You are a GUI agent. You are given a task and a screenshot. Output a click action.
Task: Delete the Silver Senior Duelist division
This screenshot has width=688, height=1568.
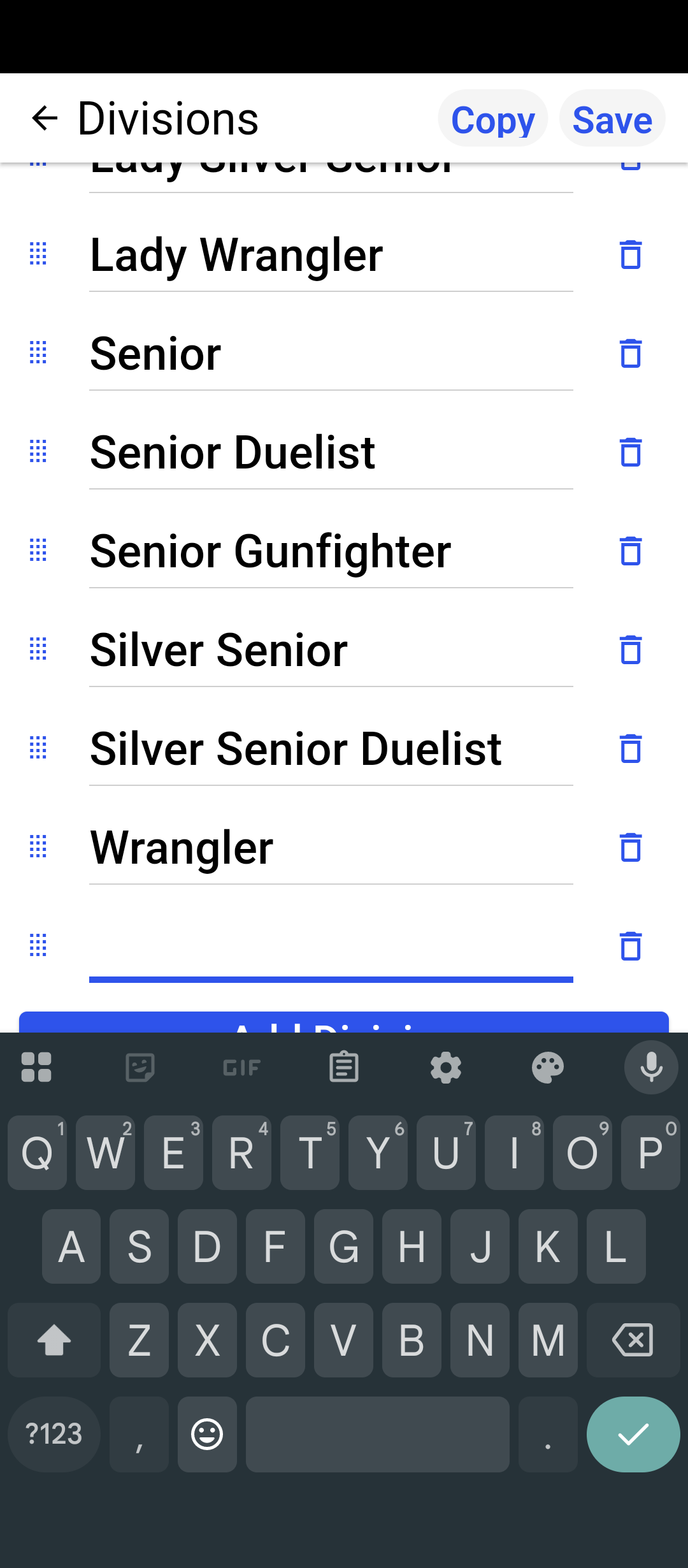[630, 748]
